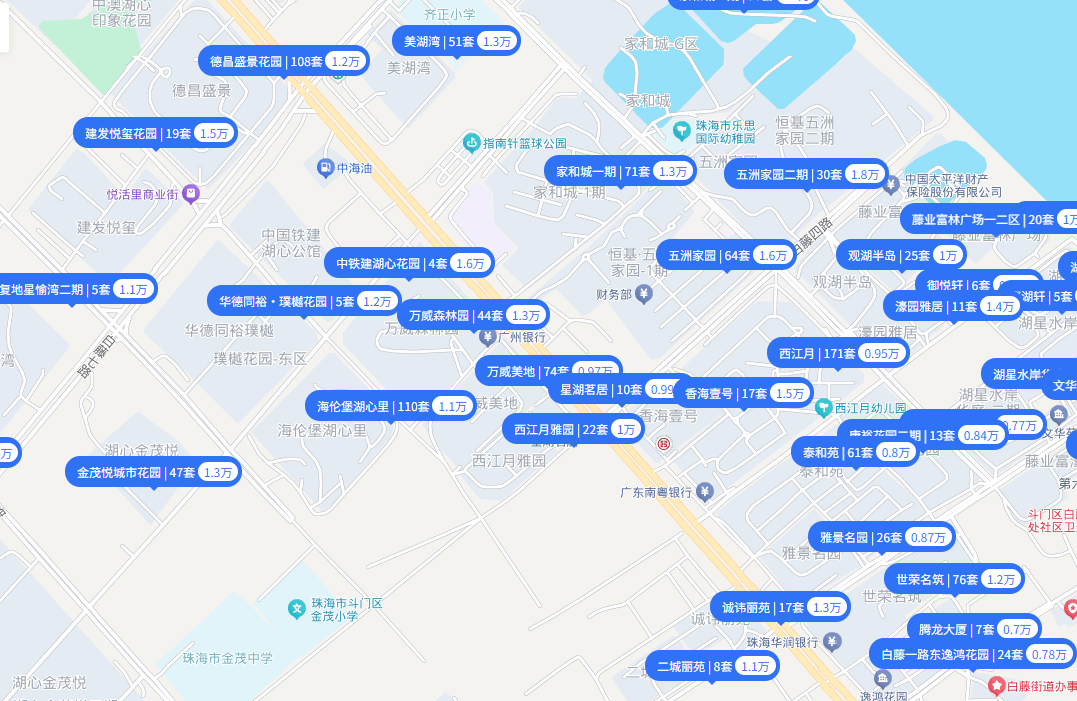Select the 五洲家园二期 30套 marker

806,174
